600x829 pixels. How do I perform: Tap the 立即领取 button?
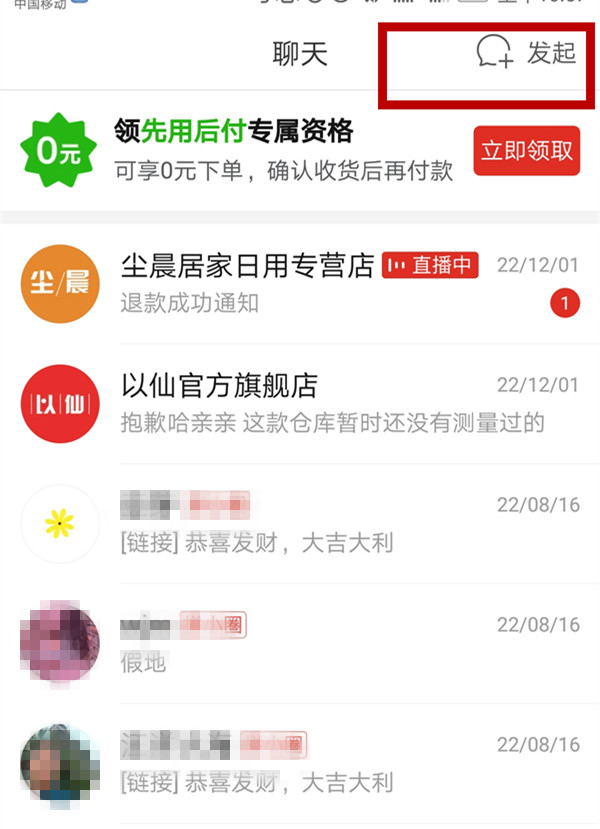coord(526,151)
